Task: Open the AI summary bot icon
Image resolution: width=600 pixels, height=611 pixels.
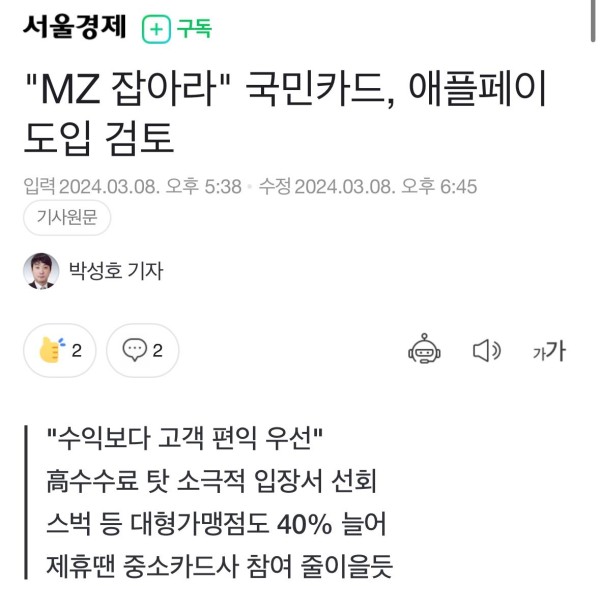Action: [424, 349]
